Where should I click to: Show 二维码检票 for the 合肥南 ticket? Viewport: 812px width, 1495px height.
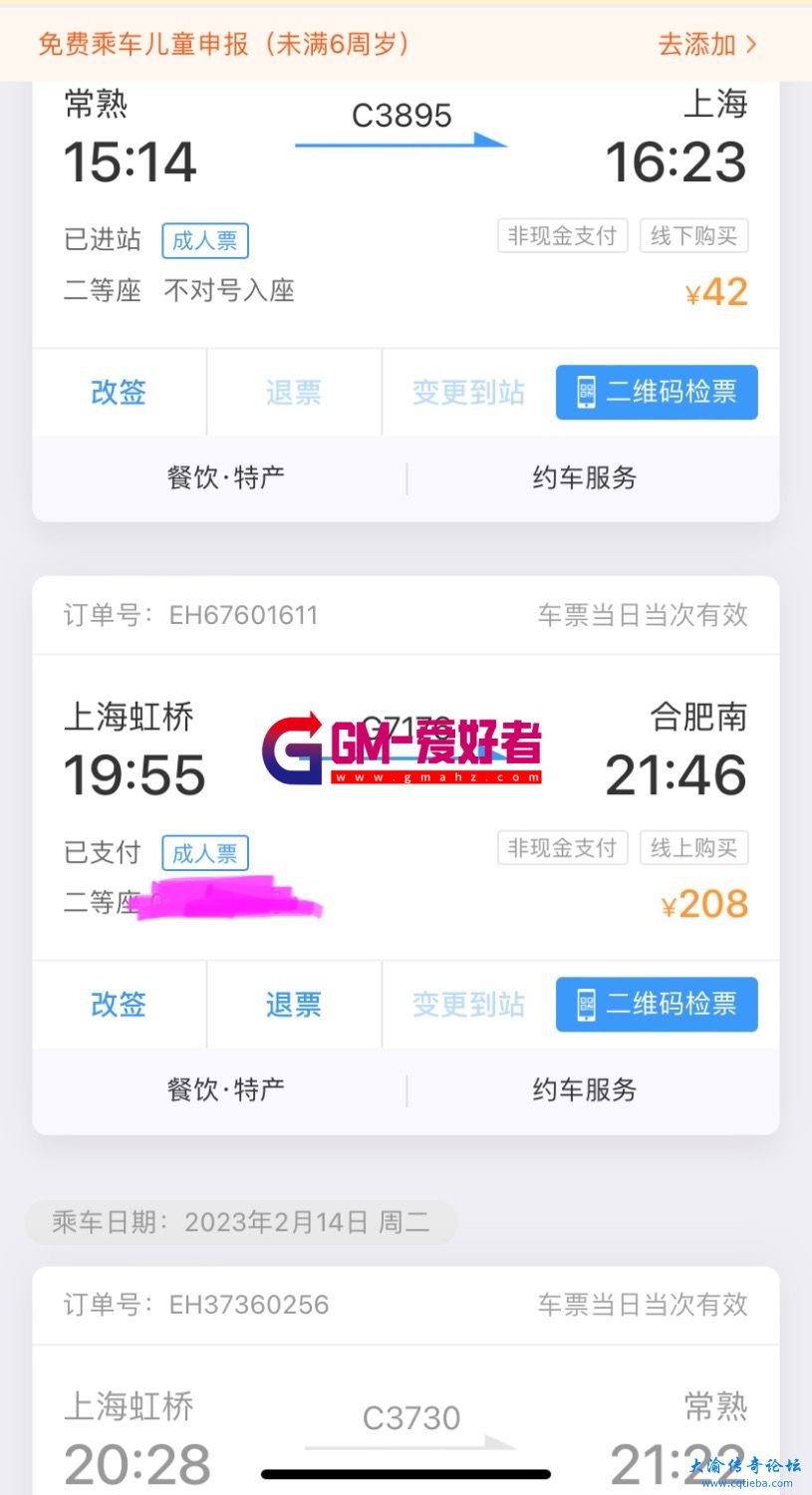click(x=657, y=1005)
